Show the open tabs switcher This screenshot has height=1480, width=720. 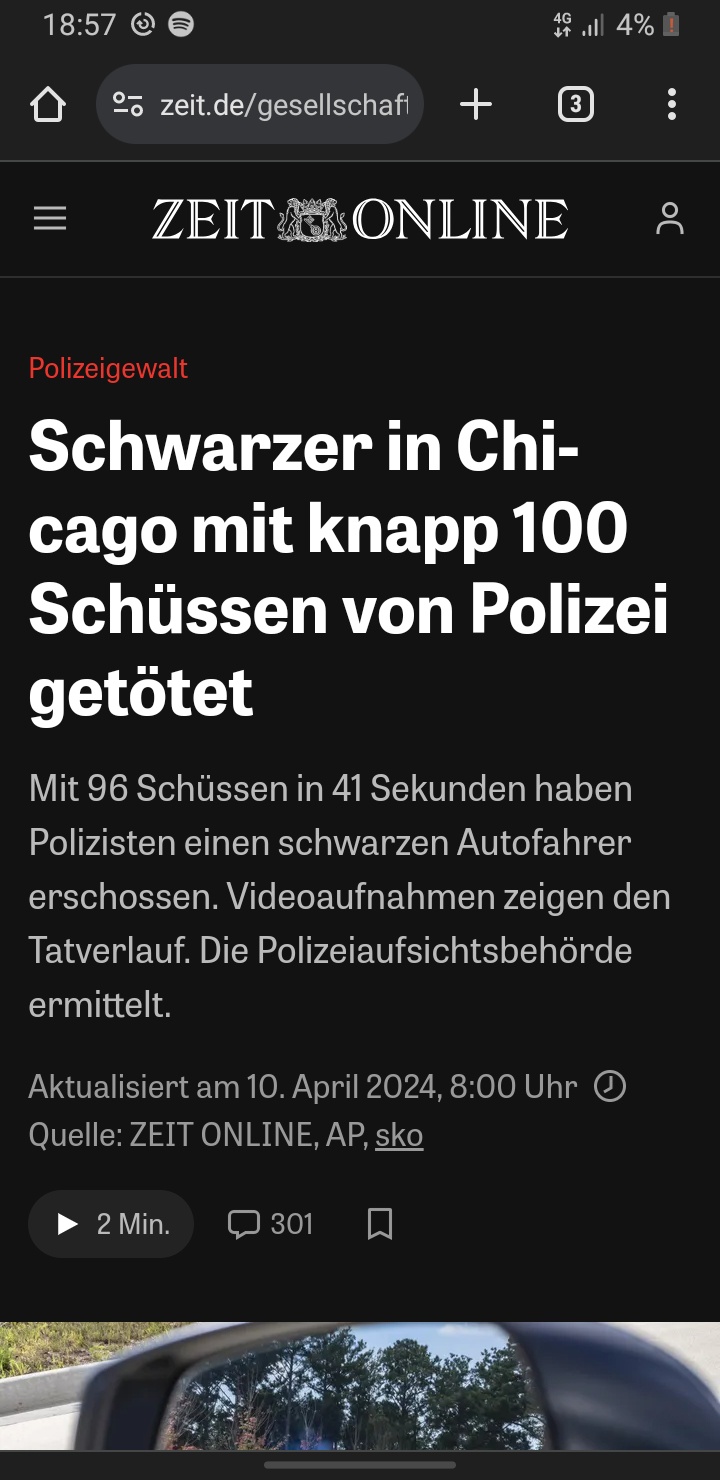(x=575, y=104)
